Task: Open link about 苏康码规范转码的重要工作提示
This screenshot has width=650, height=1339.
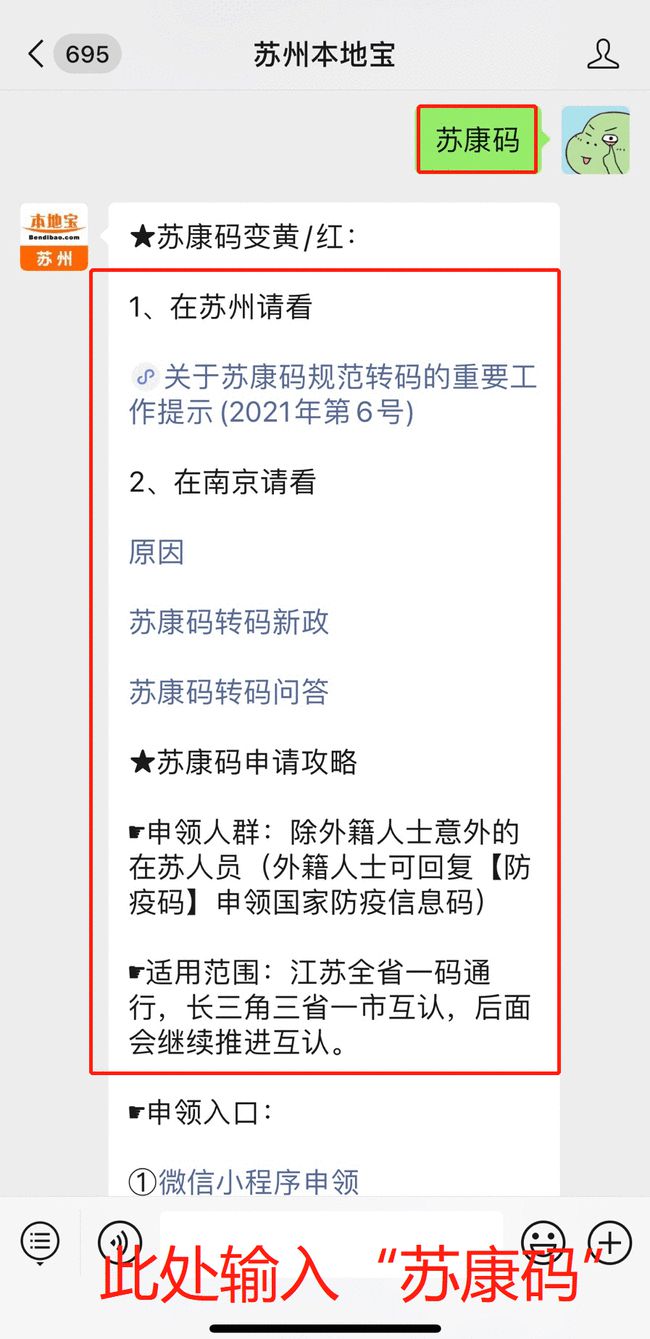Action: [333, 394]
